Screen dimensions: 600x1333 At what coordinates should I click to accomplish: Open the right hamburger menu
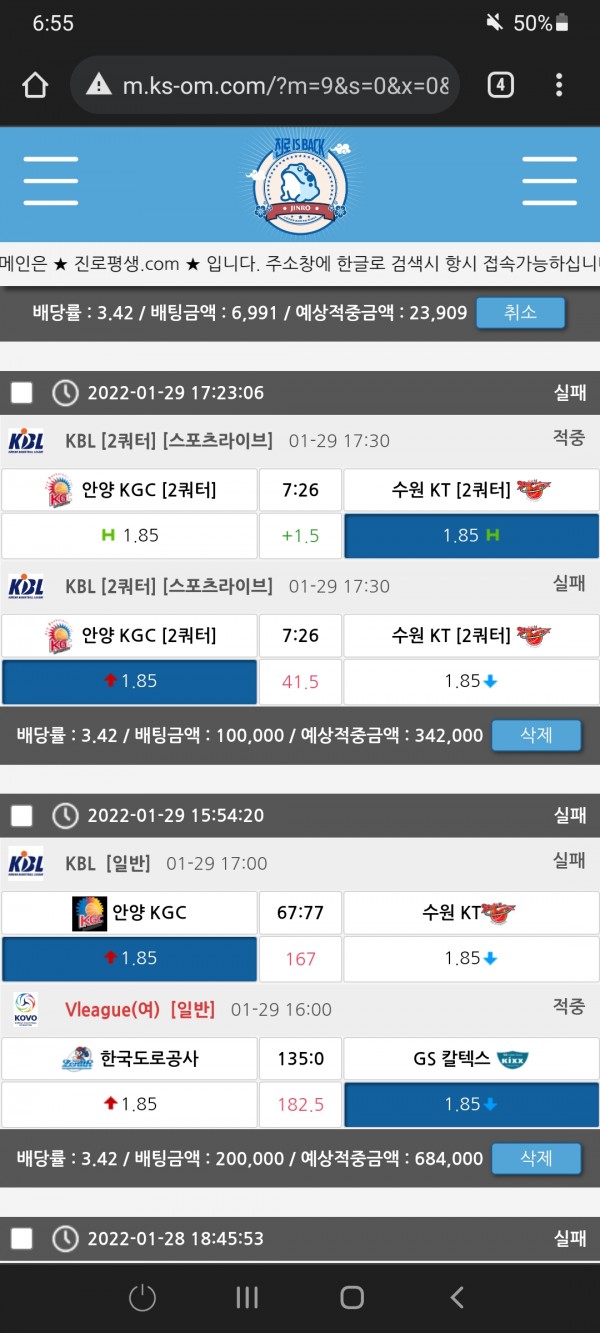click(549, 182)
